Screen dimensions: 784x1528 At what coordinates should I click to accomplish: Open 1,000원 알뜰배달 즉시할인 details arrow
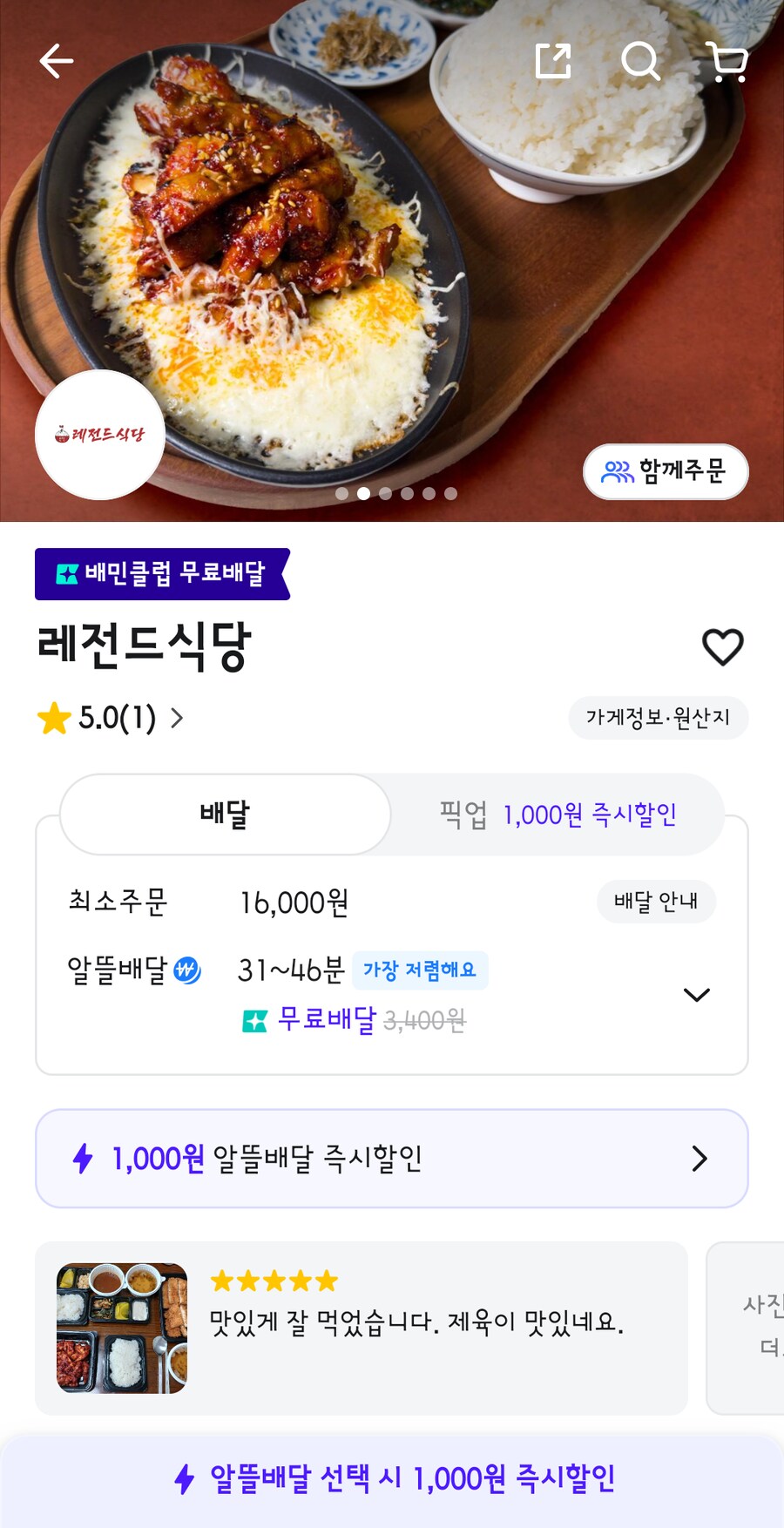click(x=699, y=1159)
